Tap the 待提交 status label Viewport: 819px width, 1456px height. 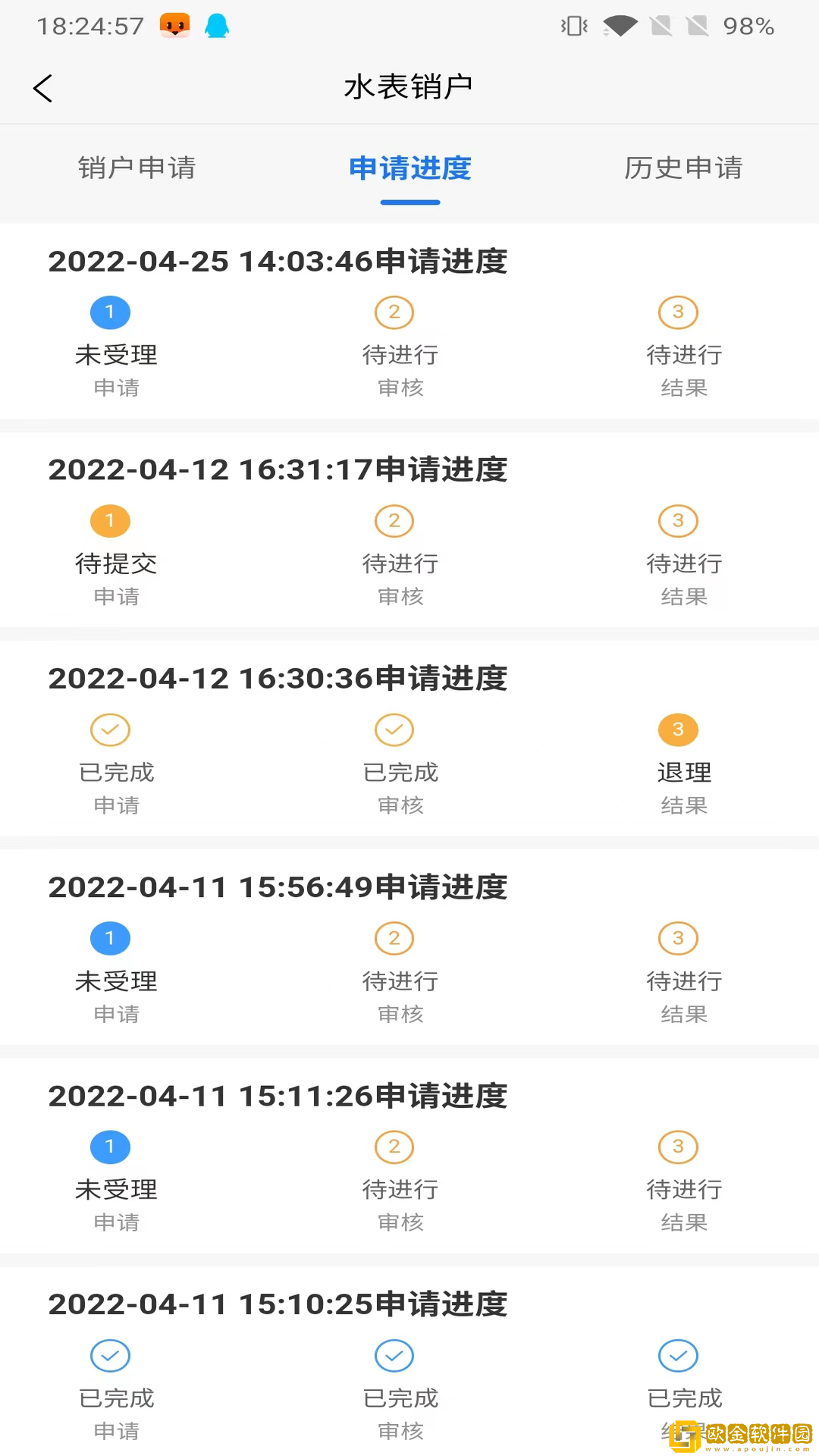pyautogui.click(x=117, y=563)
